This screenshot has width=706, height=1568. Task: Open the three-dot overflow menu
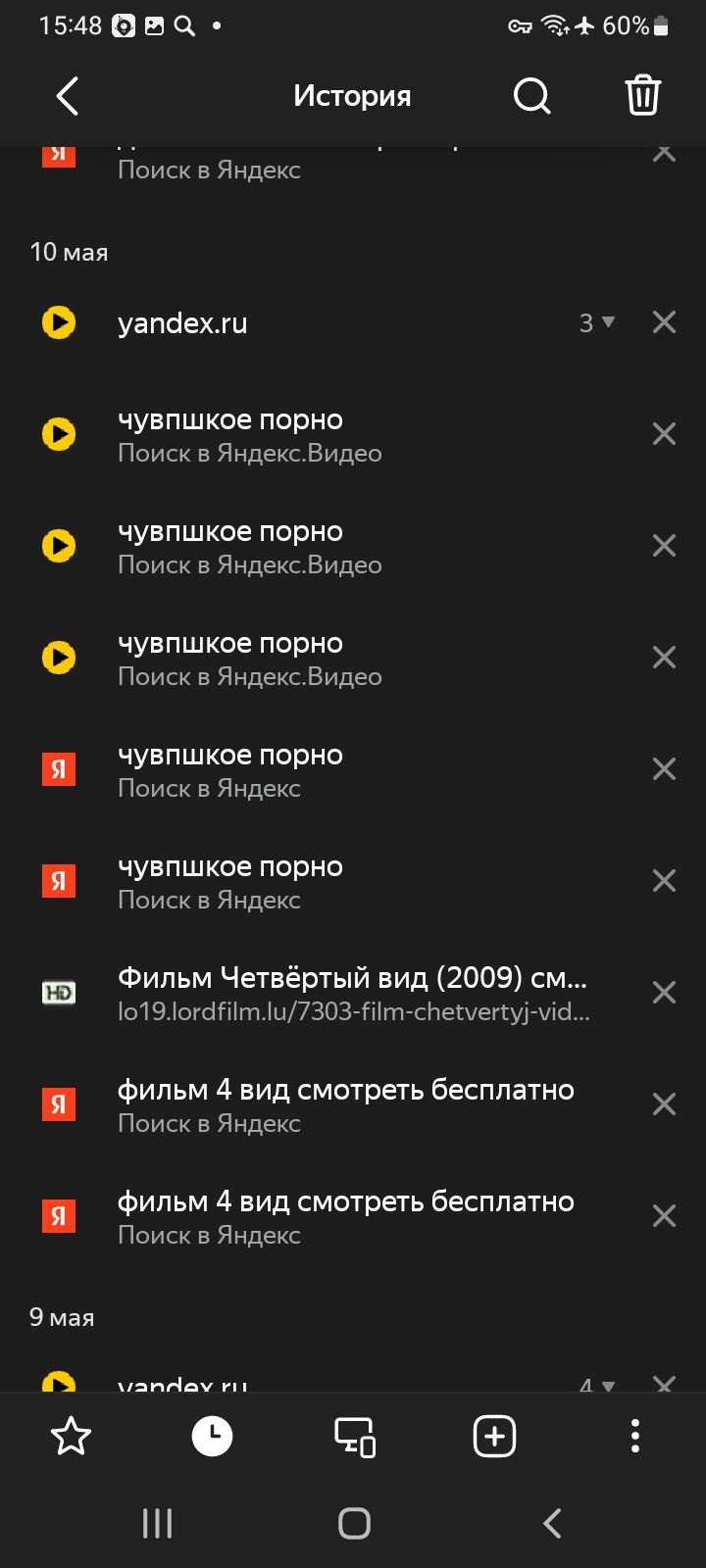635,1437
